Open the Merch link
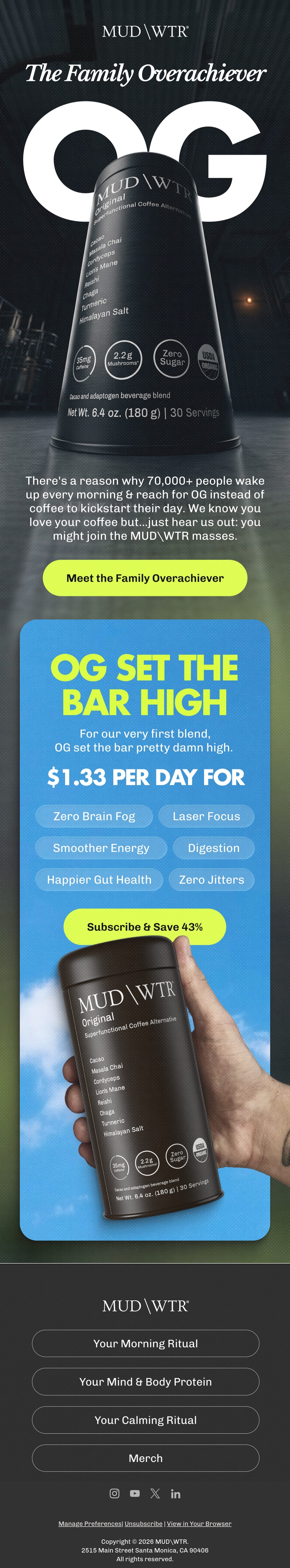290x1568 pixels. (x=145, y=1458)
